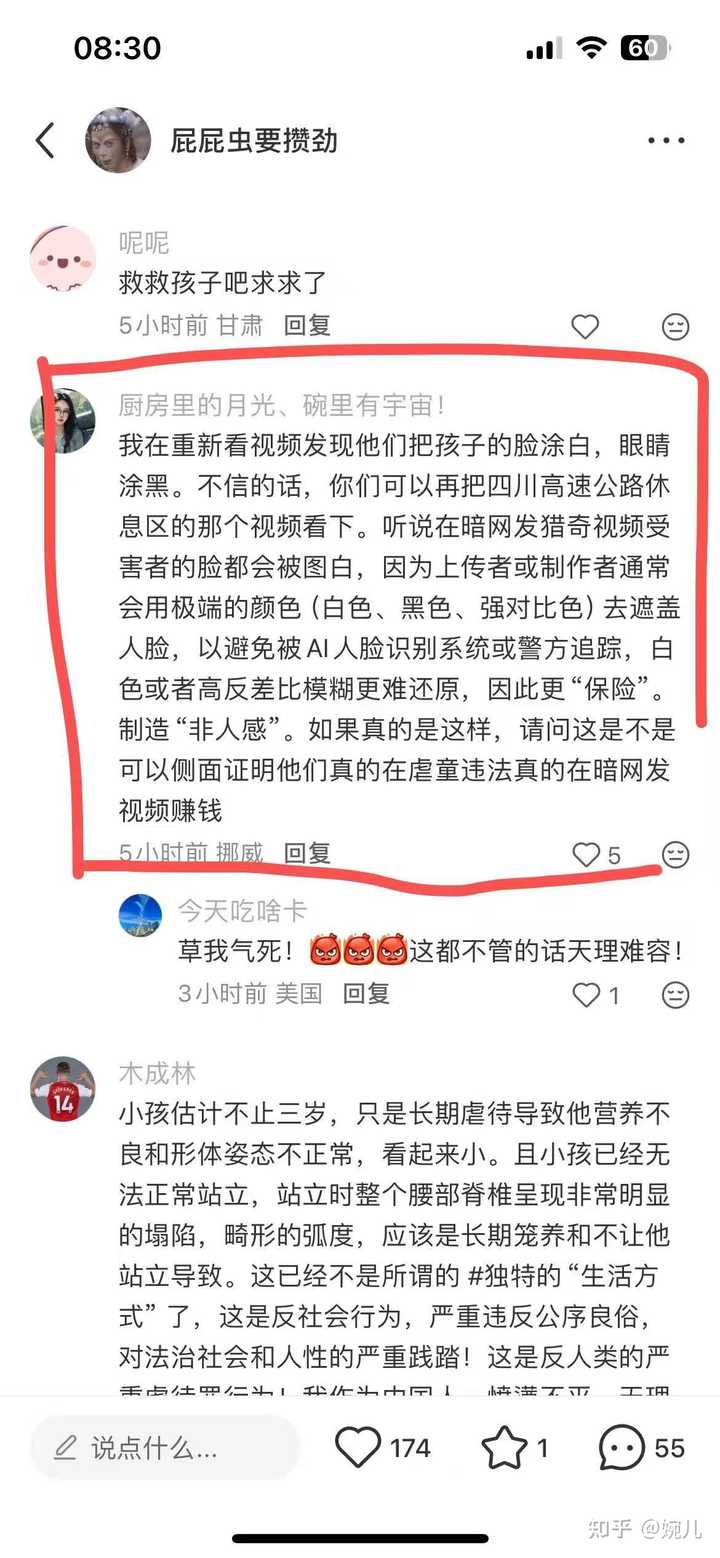The width and height of the screenshot is (720, 1558).
Task: Reply to 呢呢's comment
Action: (307, 325)
